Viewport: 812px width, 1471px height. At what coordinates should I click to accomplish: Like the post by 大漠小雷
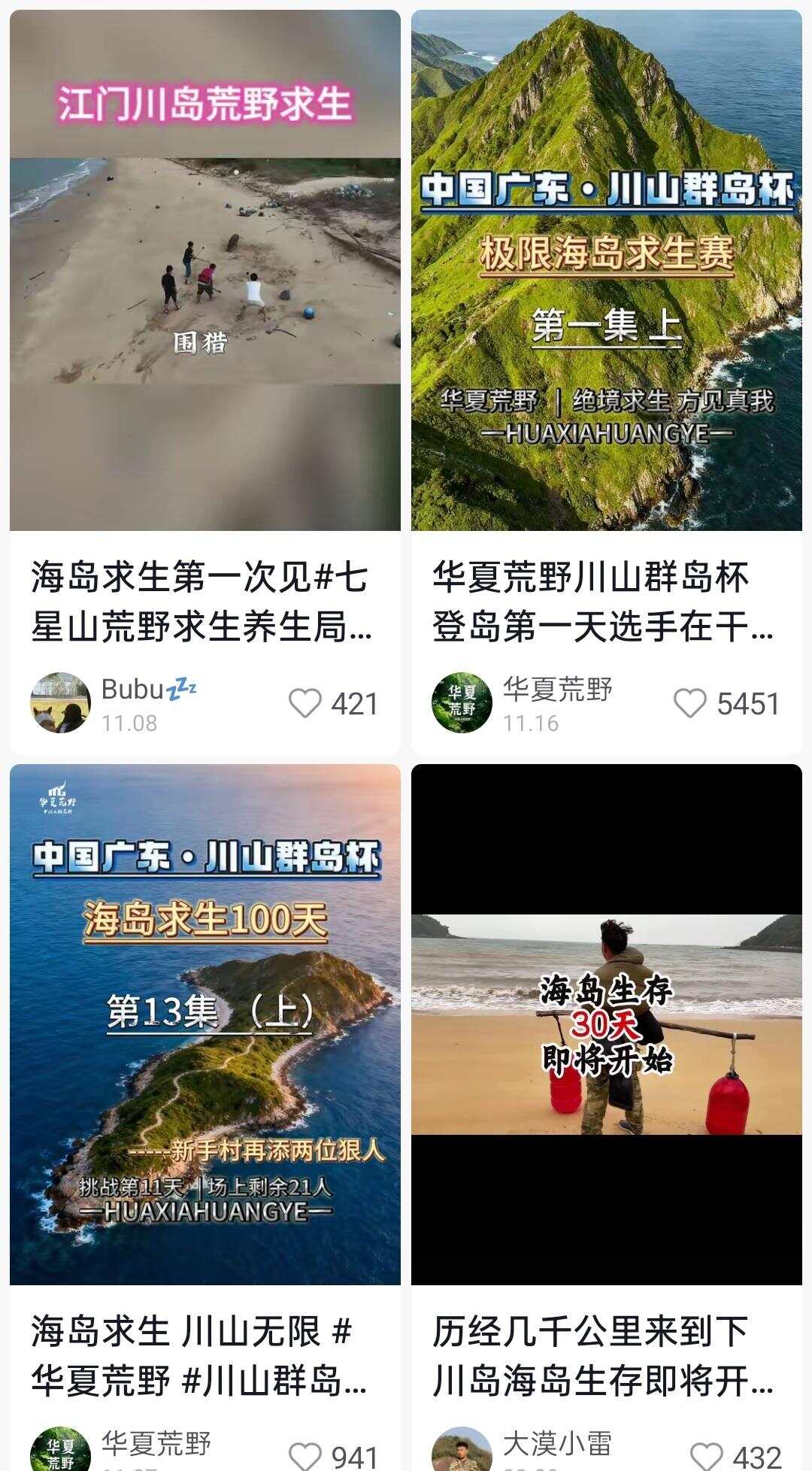706,1455
